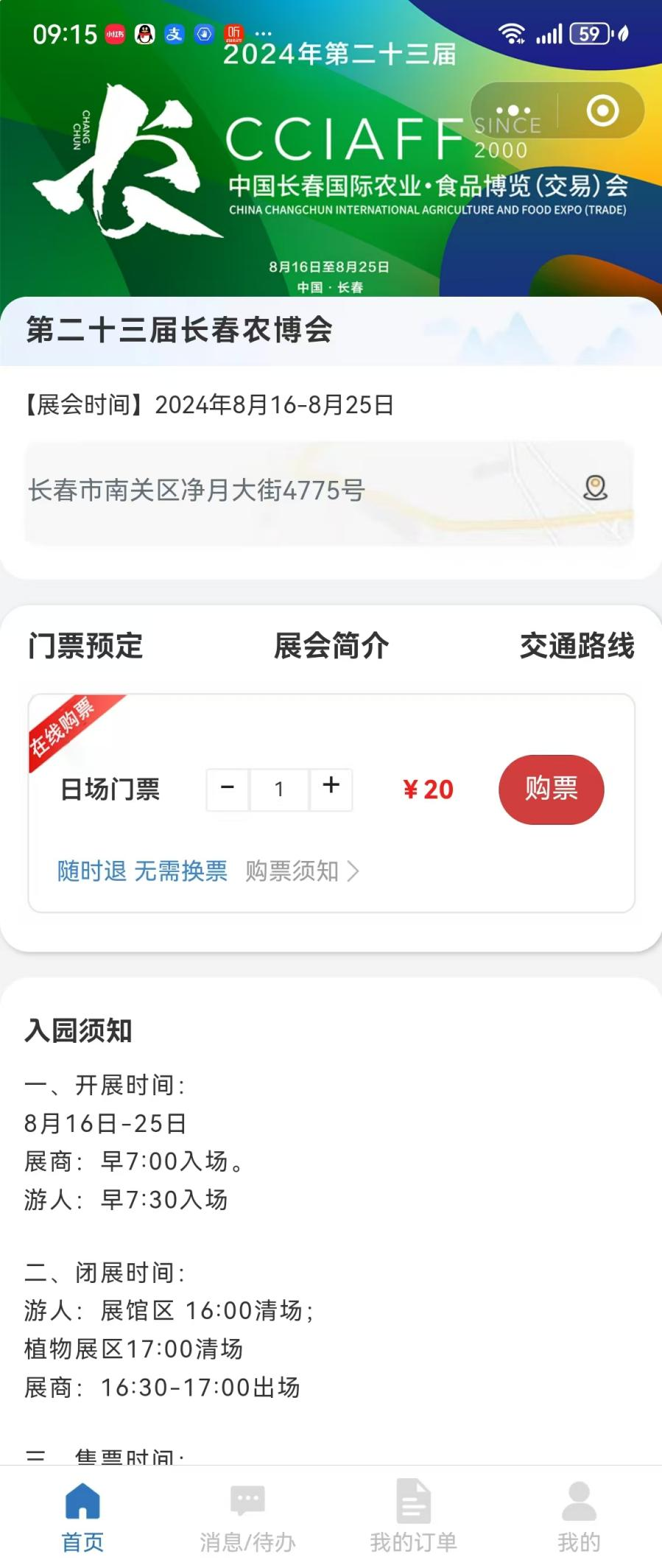This screenshot has height=1568, width=662.
Task: Switch to the 展会简介 tab
Action: 331,646
